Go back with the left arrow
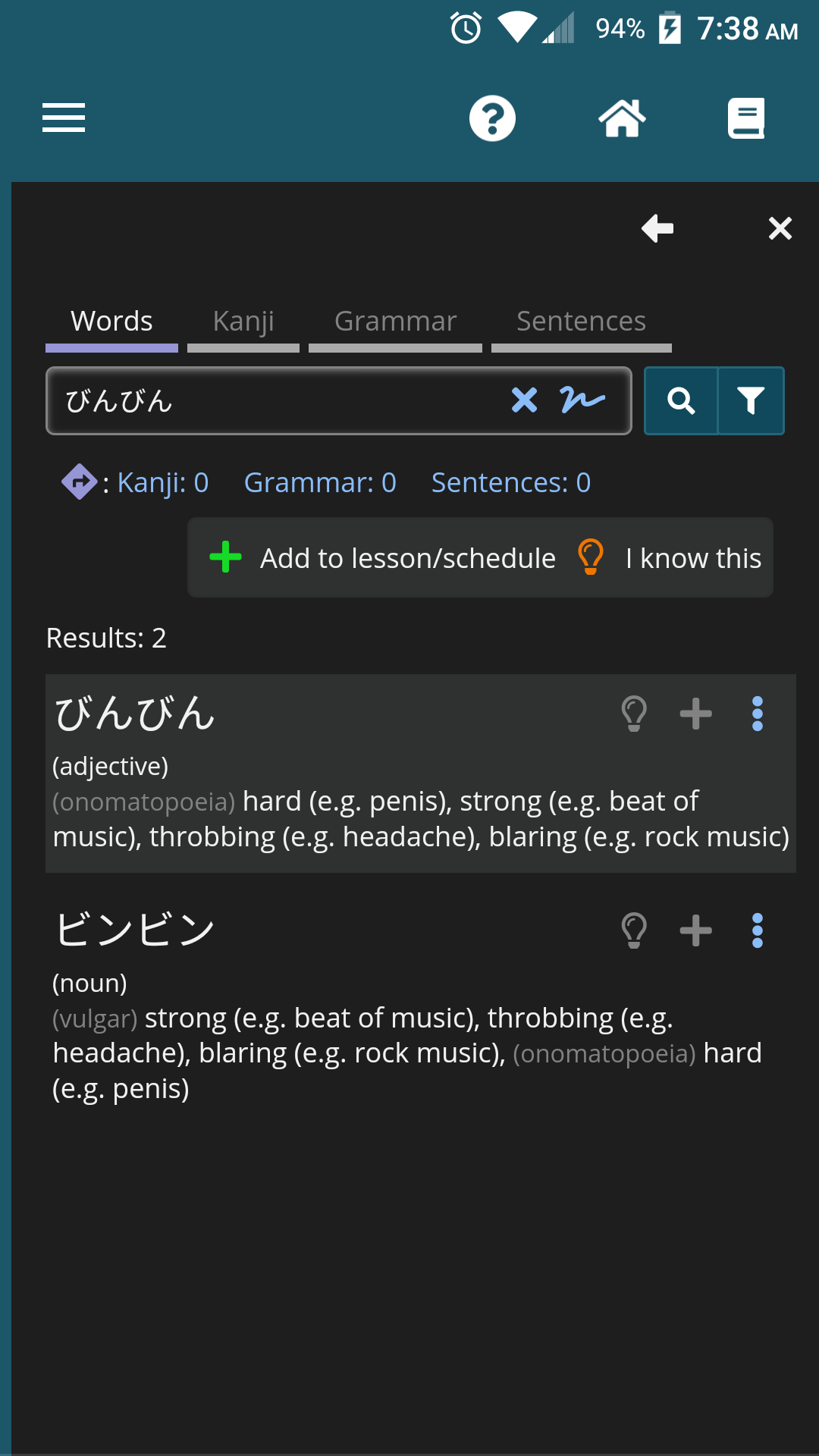Viewport: 819px width, 1456px height. 657,228
